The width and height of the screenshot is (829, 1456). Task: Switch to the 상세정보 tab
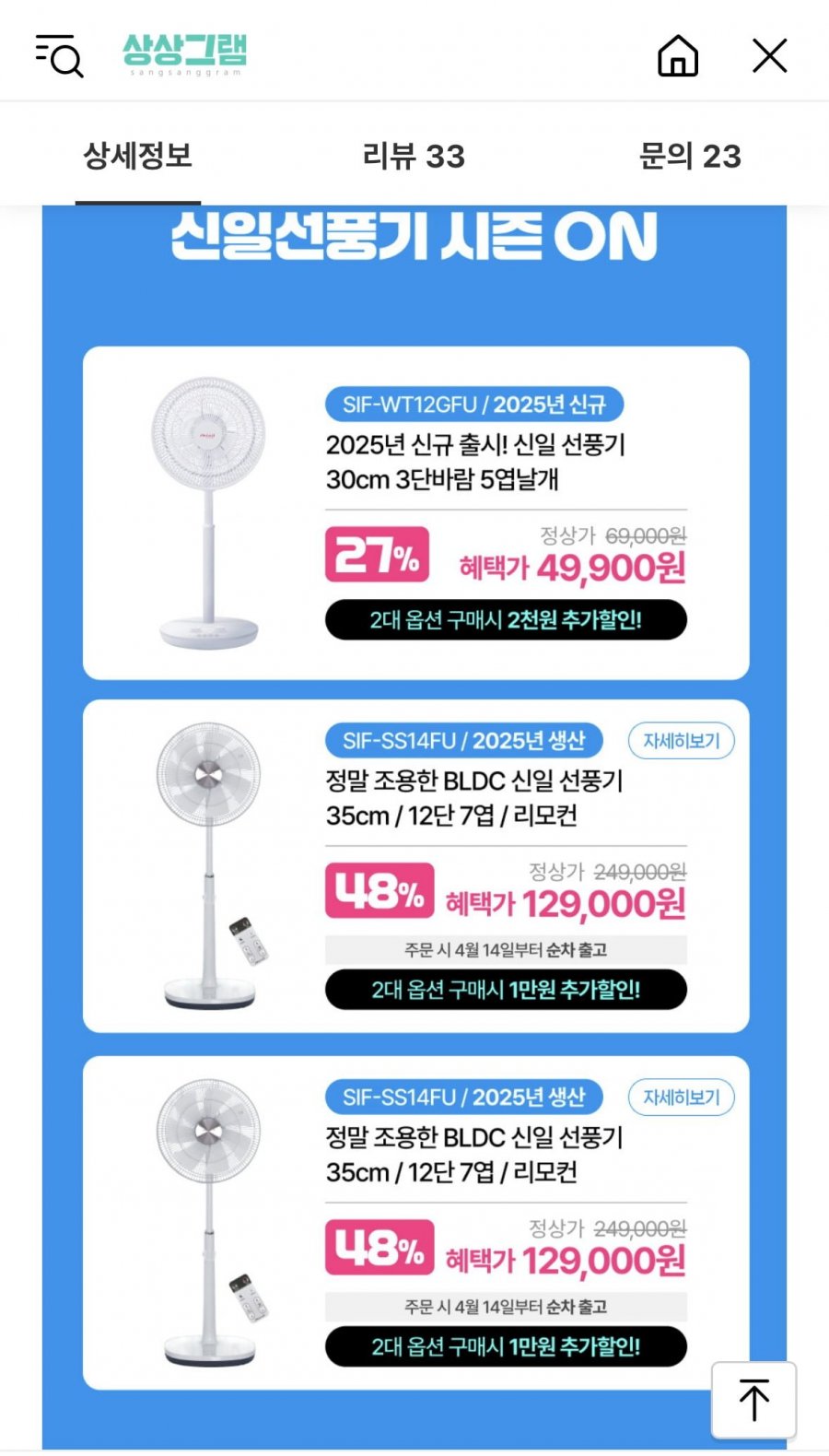(x=138, y=156)
